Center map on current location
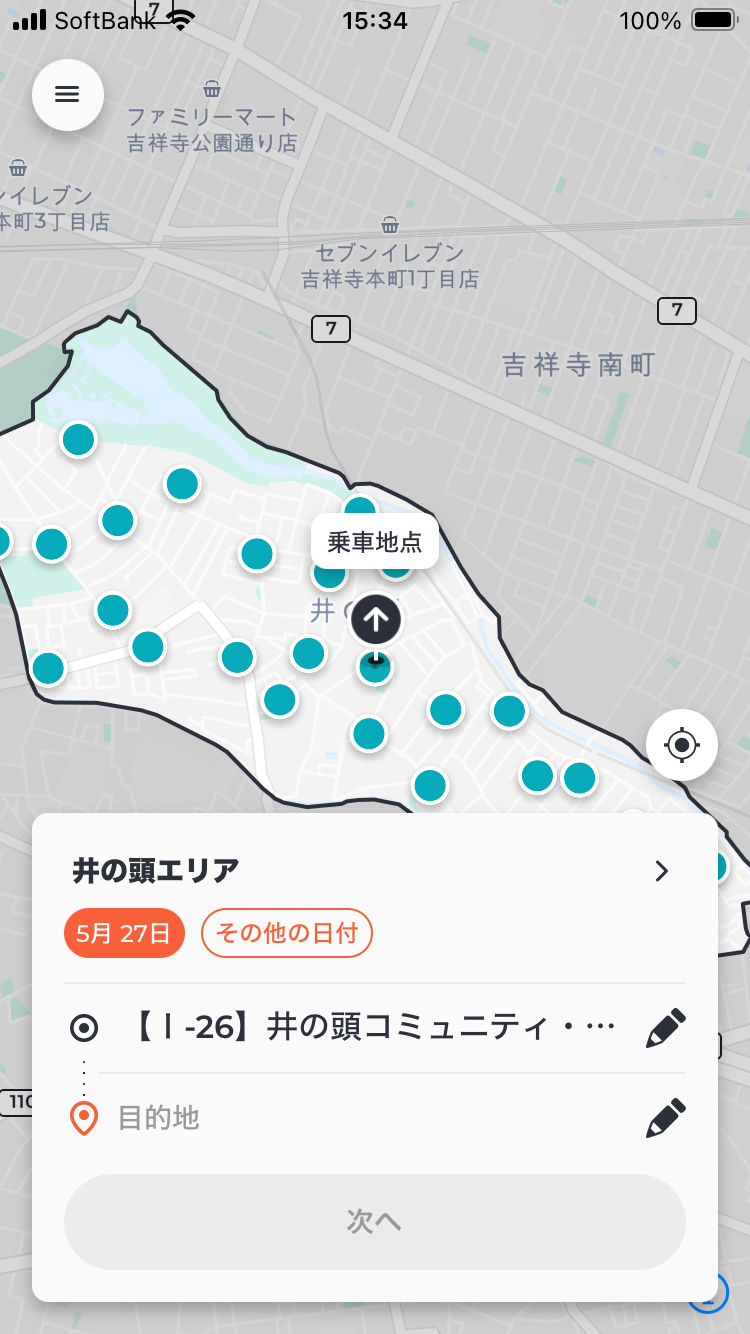Image resolution: width=750 pixels, height=1334 pixels. click(682, 745)
